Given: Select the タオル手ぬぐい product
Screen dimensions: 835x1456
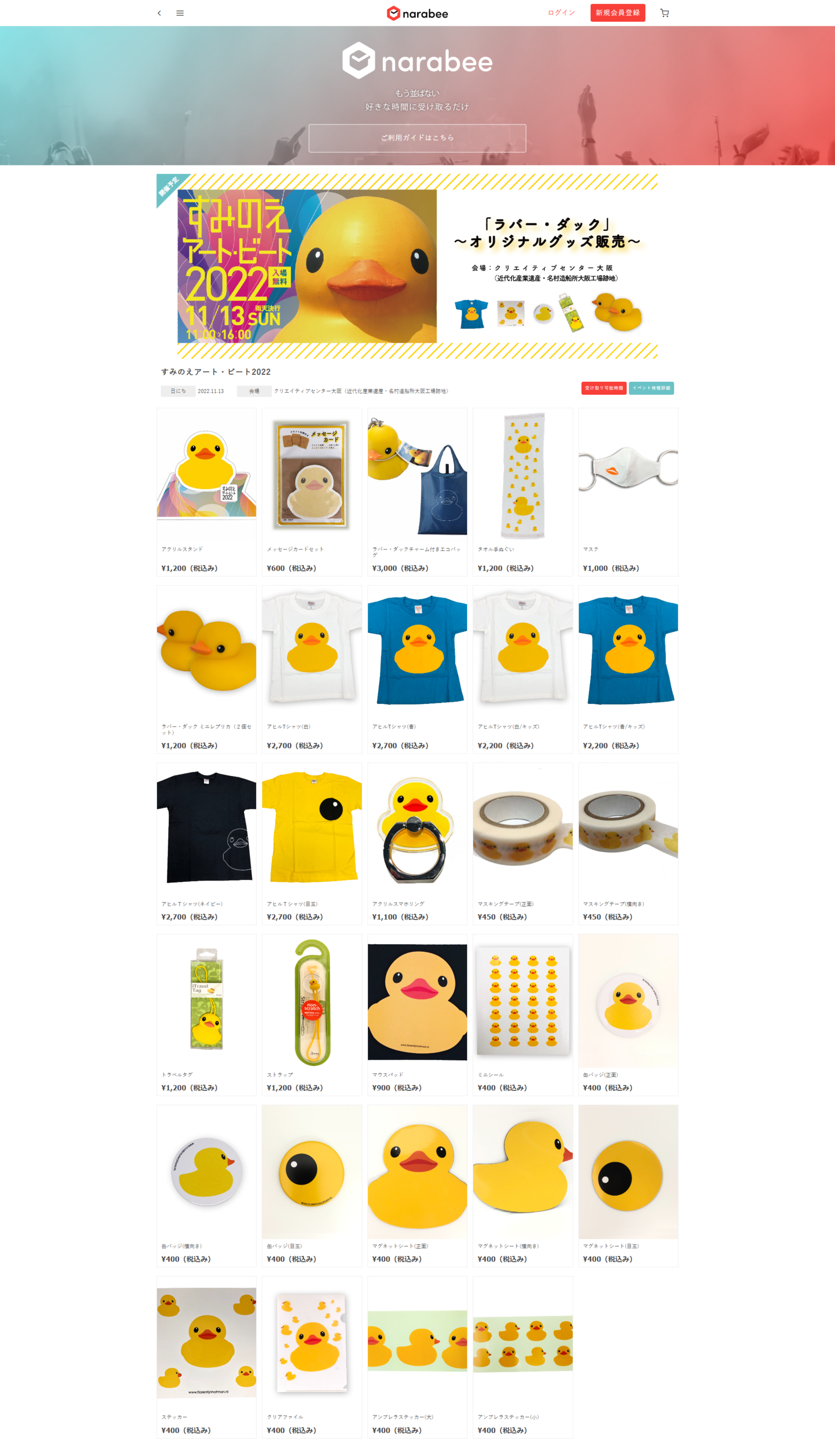Looking at the screenshot, I should pos(523,491).
